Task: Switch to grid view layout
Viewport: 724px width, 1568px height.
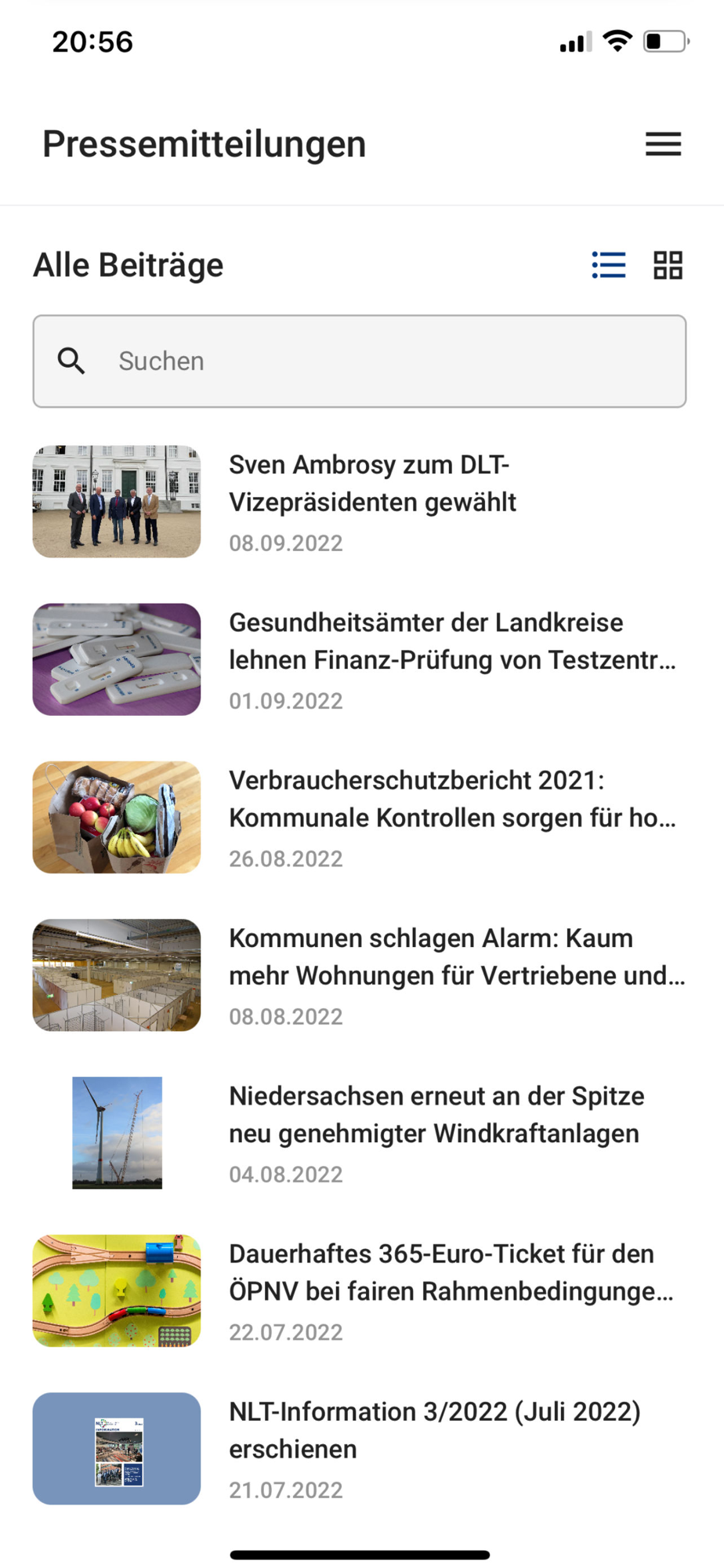Action: click(668, 265)
